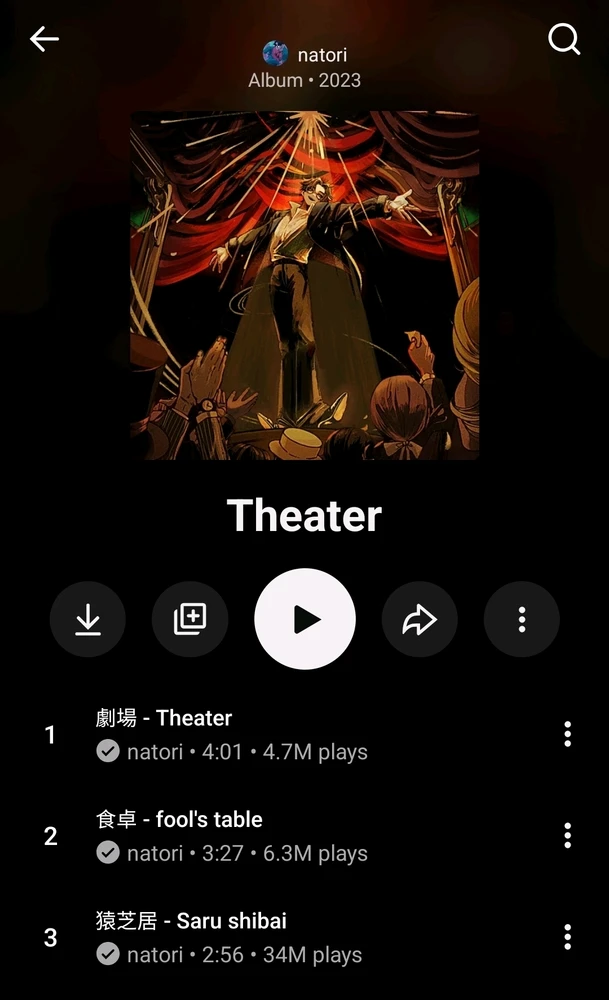Image resolution: width=609 pixels, height=1000 pixels.
Task: Open search via the magnifier icon
Action: 564,39
